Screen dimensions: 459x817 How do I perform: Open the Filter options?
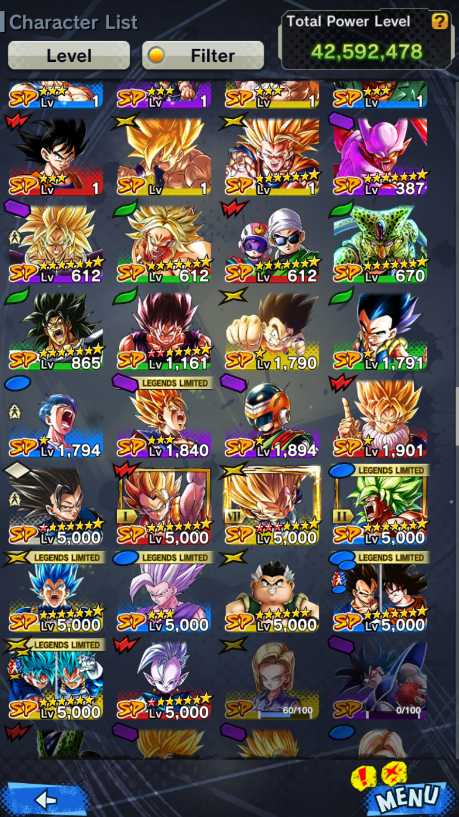coord(203,56)
